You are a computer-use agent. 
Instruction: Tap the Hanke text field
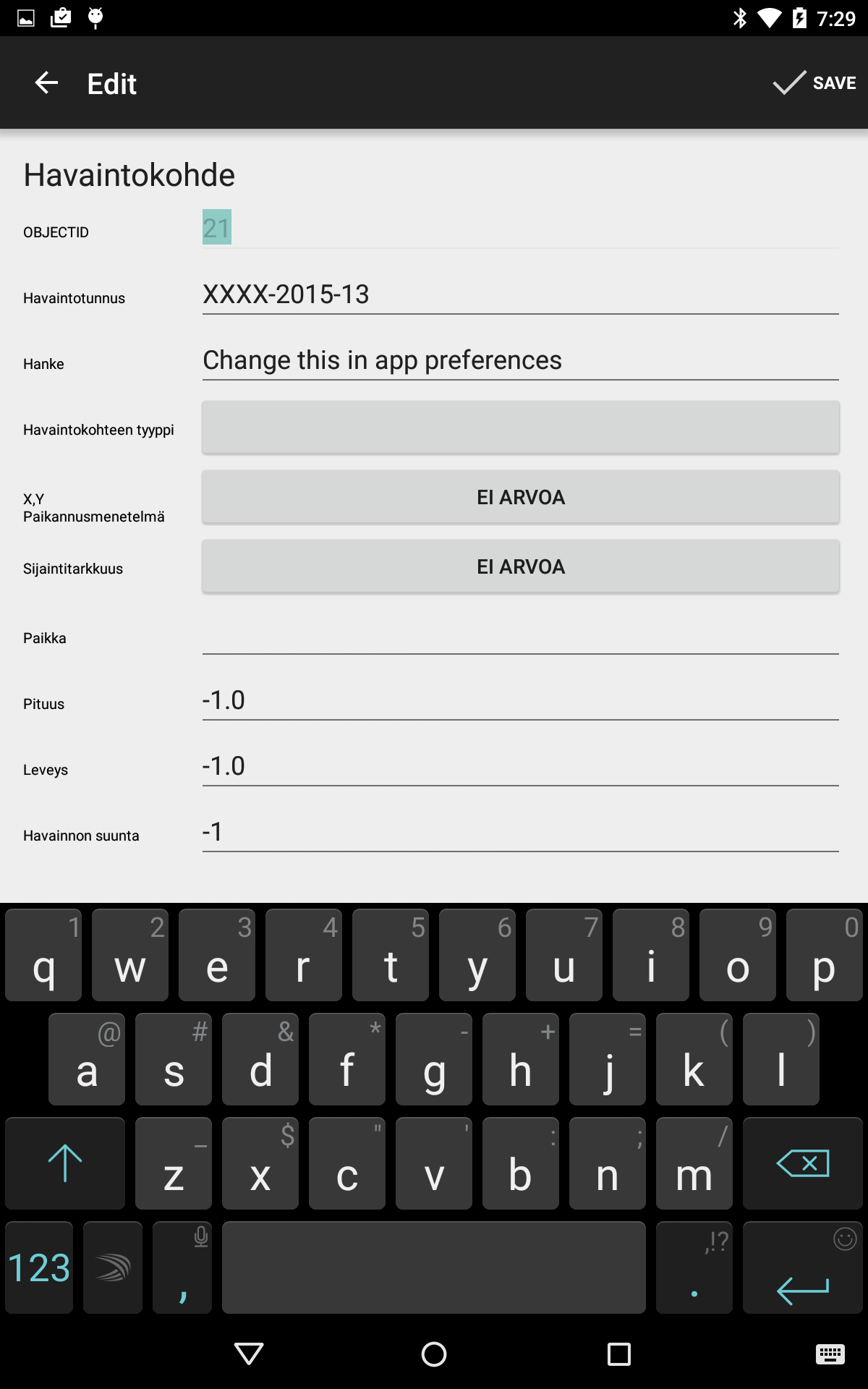(519, 360)
